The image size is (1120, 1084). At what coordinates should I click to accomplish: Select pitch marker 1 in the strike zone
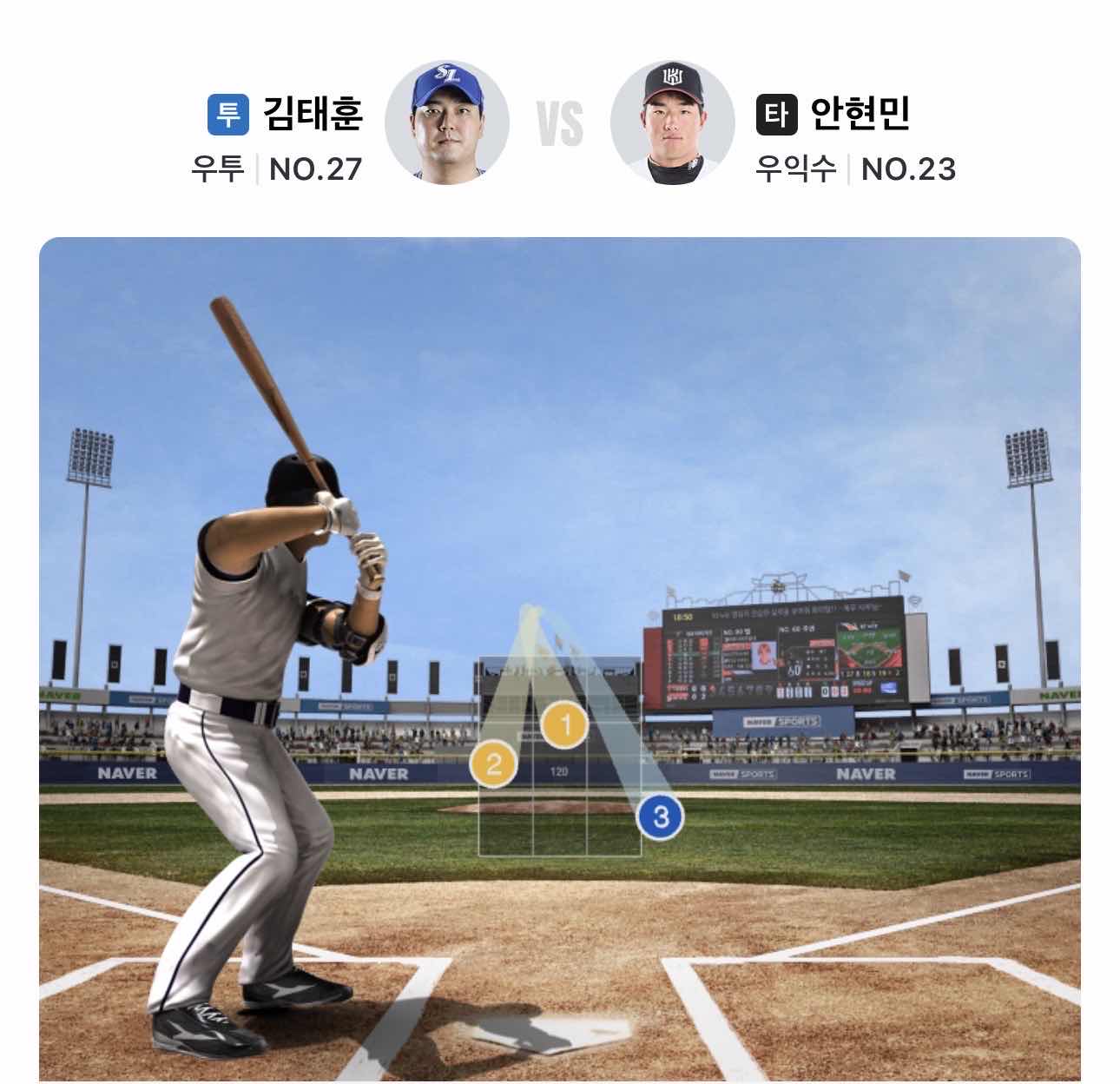(x=566, y=724)
